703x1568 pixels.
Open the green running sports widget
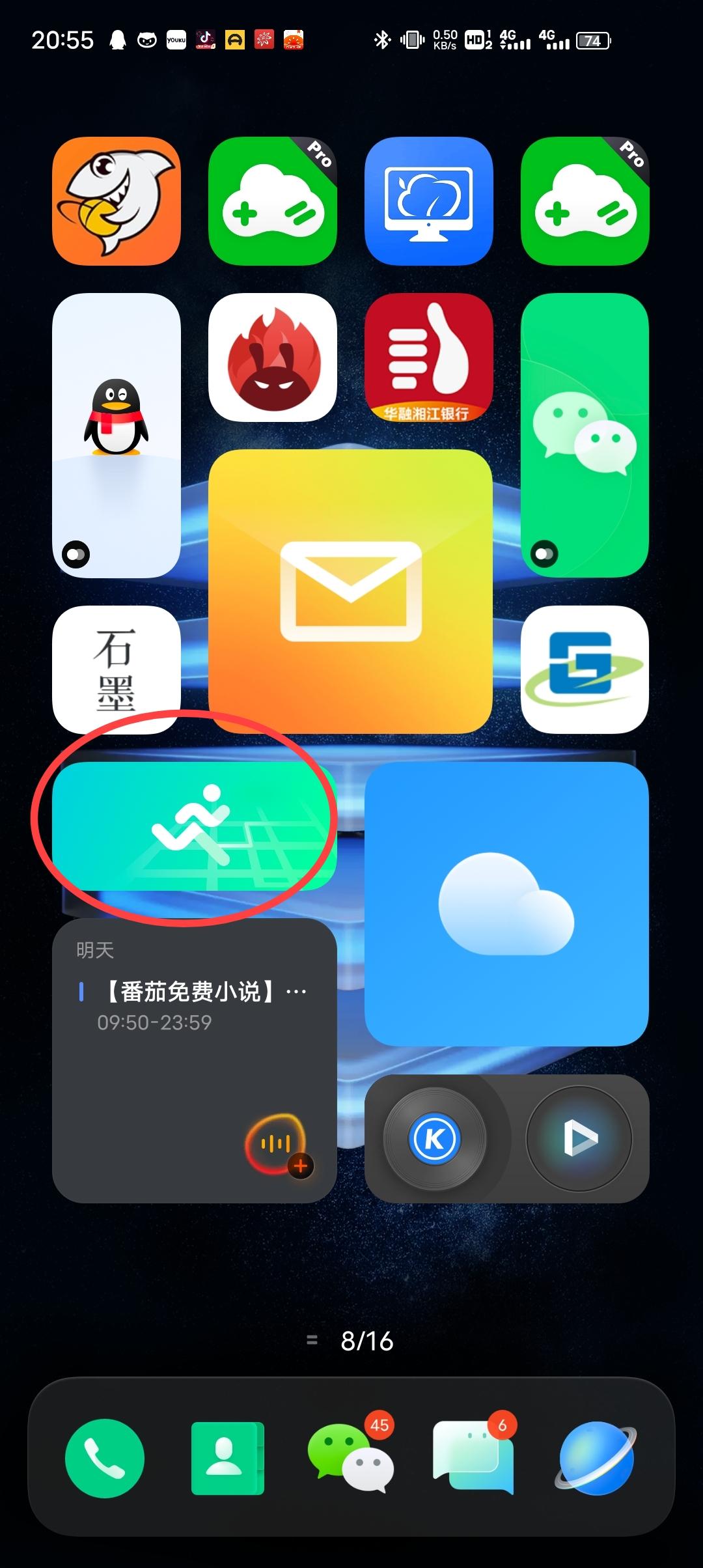(x=194, y=826)
